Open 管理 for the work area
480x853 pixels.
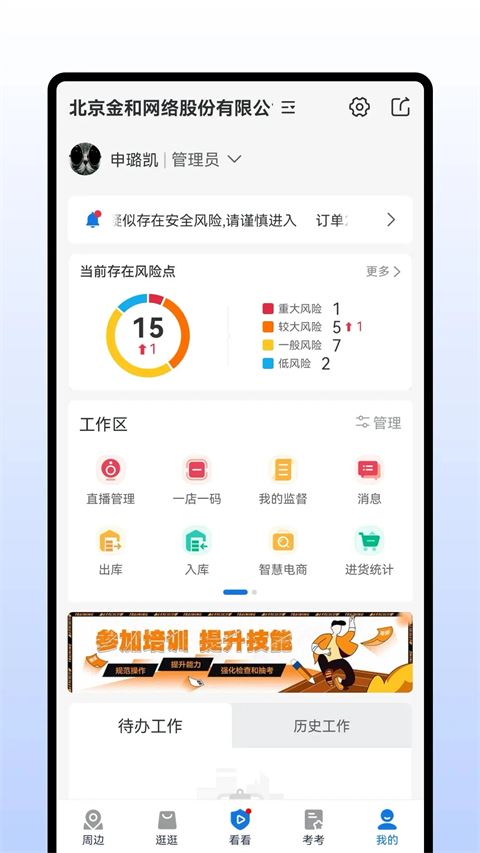coord(379,423)
